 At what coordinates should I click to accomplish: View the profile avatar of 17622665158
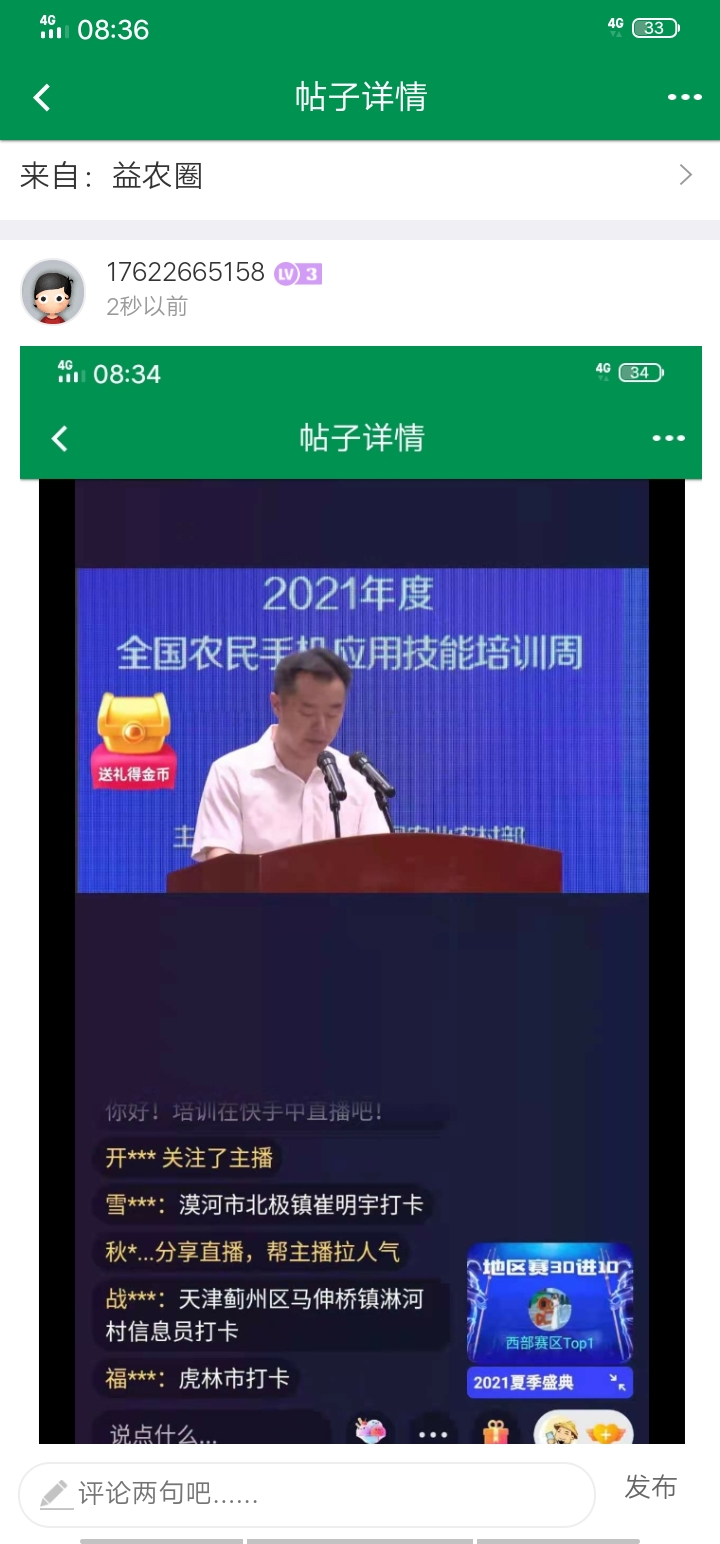53,292
